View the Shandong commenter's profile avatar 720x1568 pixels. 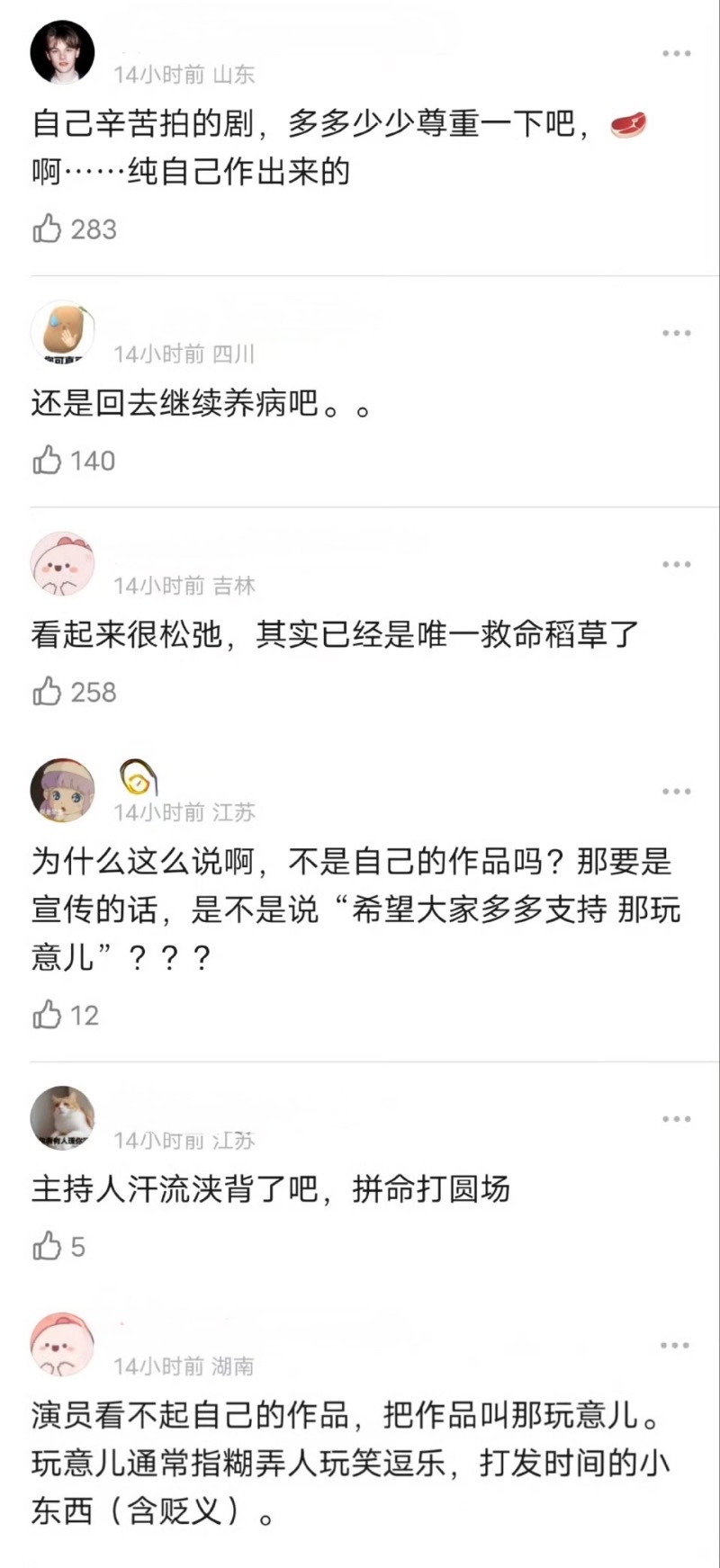(x=62, y=52)
